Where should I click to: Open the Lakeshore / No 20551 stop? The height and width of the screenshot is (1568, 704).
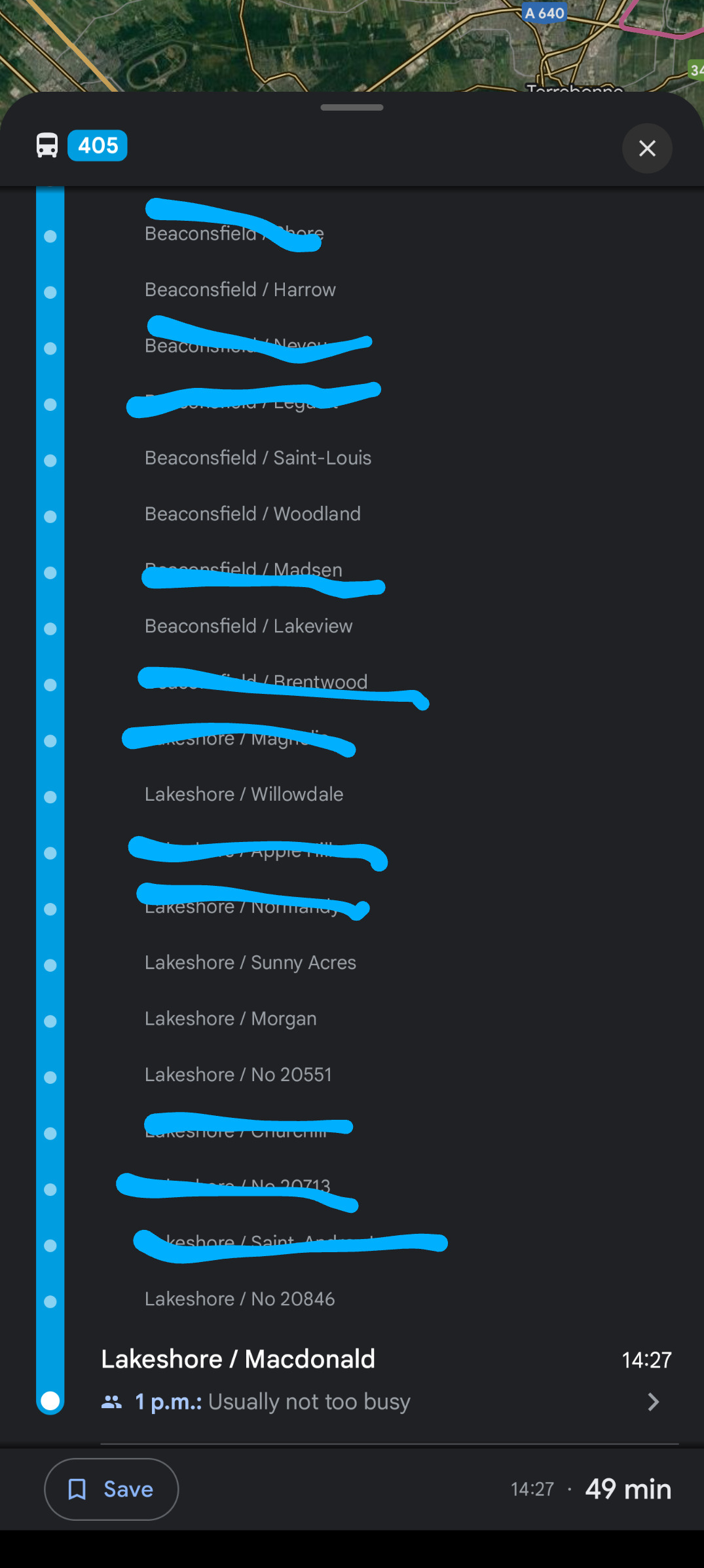coord(238,1075)
